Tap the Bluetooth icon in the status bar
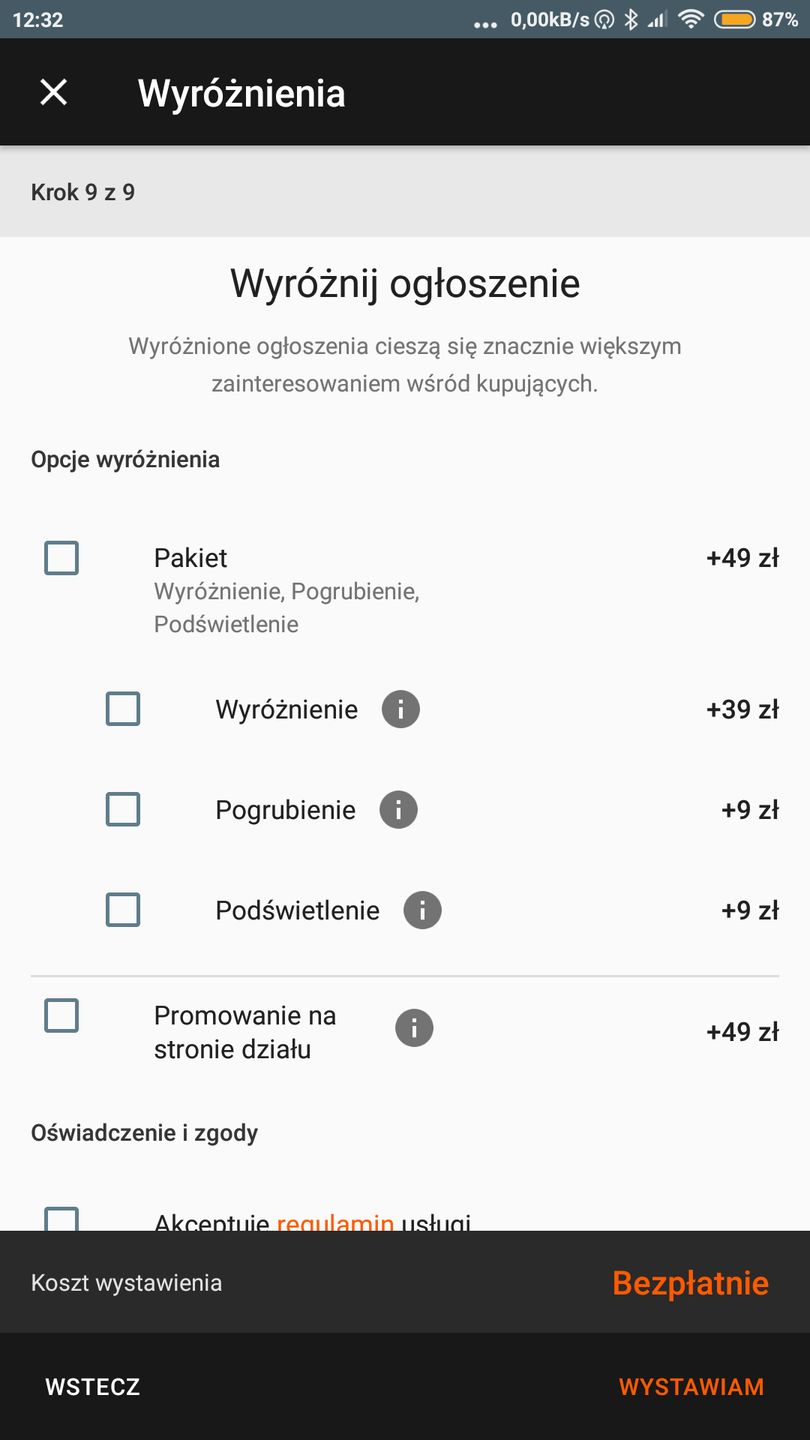The width and height of the screenshot is (810, 1440). 627,18
